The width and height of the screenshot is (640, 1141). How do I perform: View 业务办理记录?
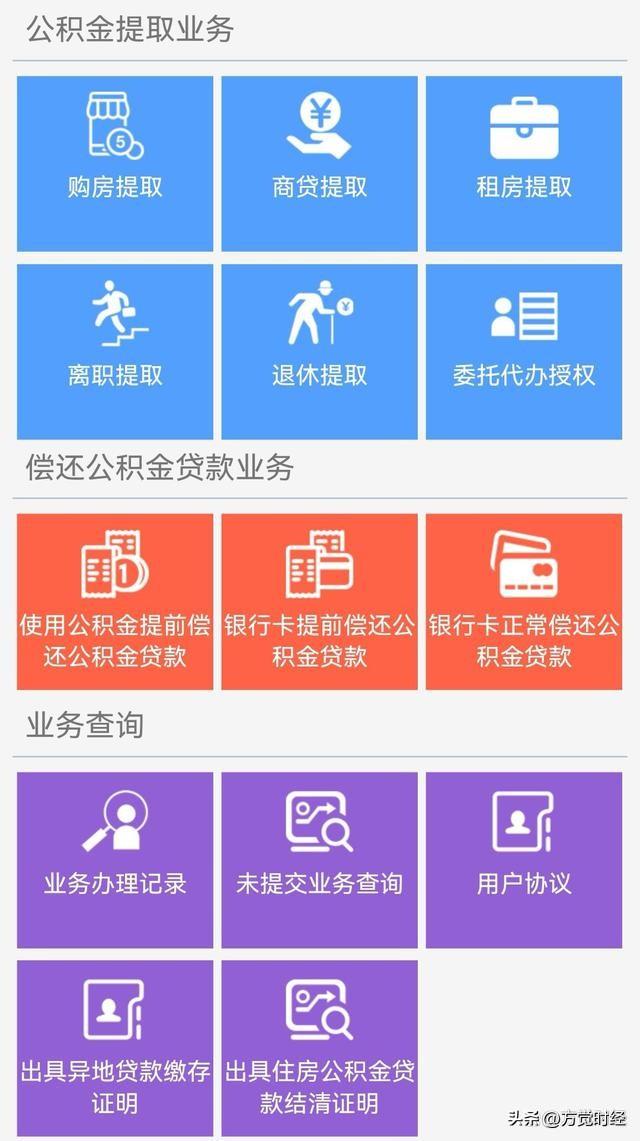(115, 860)
